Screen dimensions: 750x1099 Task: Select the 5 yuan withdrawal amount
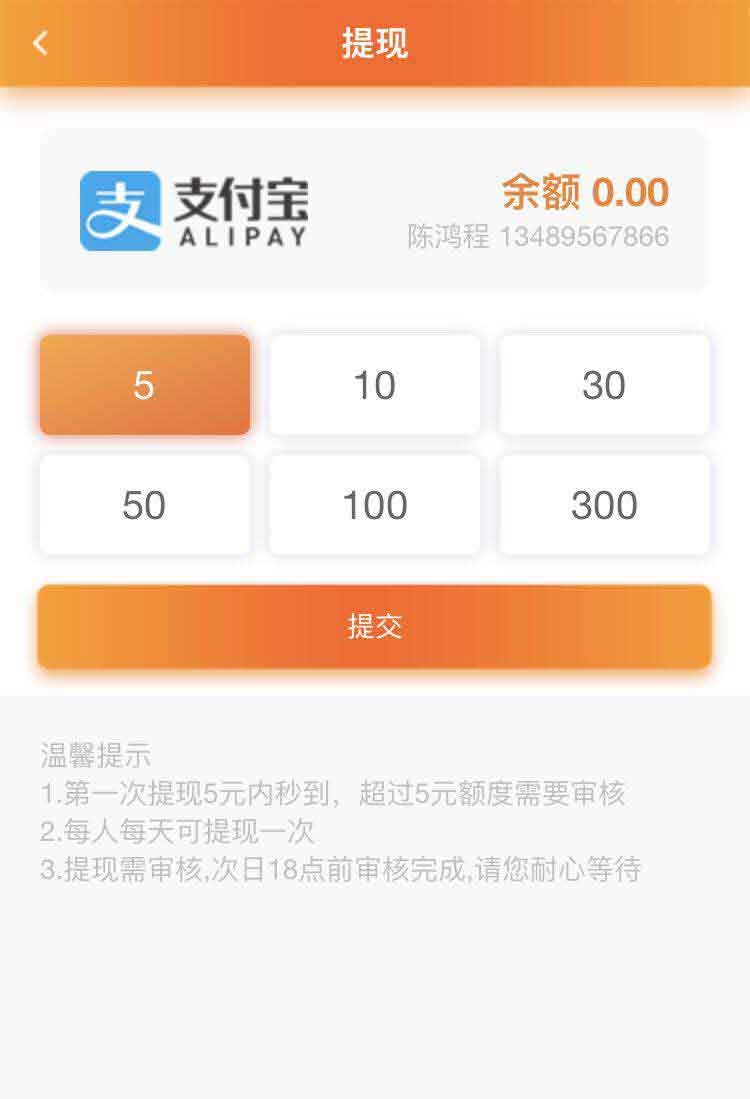click(145, 385)
